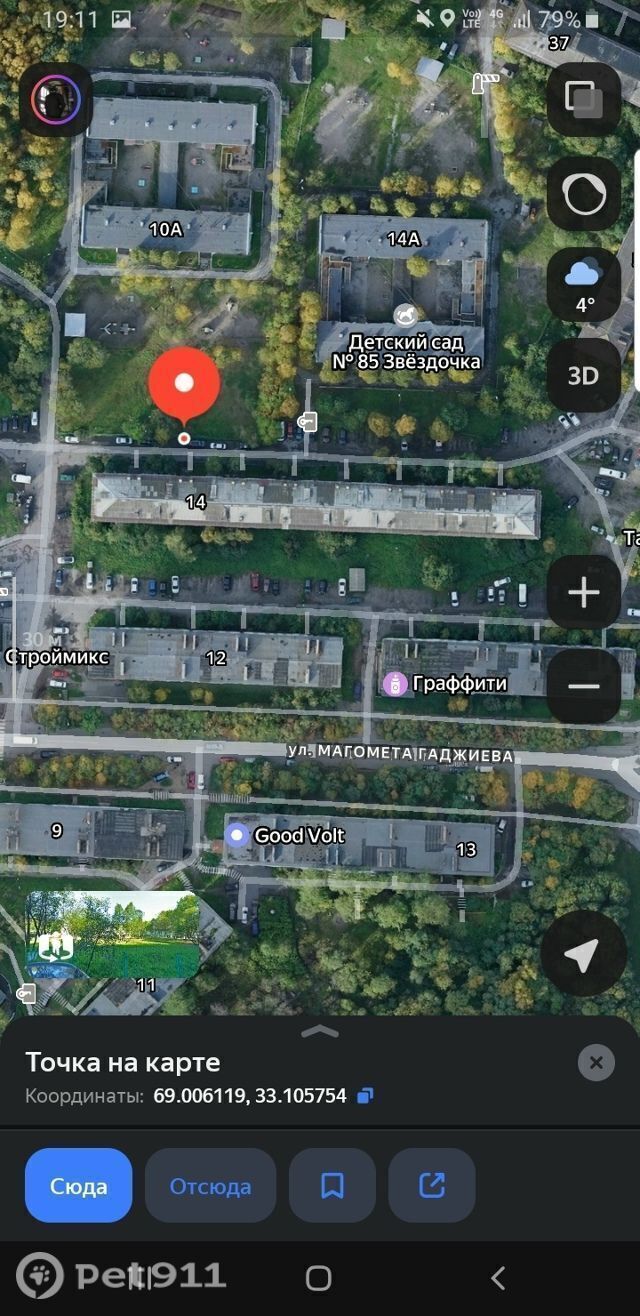Open the map layers selector
This screenshot has height=1316, width=640.
(584, 99)
